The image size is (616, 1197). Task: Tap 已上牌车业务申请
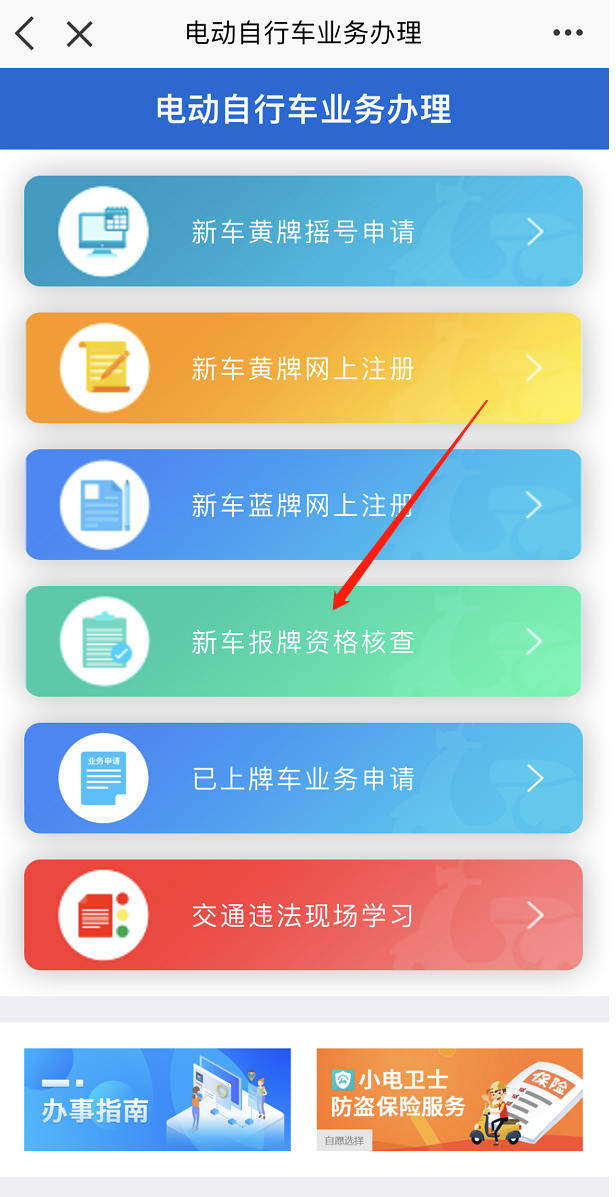coord(303,778)
